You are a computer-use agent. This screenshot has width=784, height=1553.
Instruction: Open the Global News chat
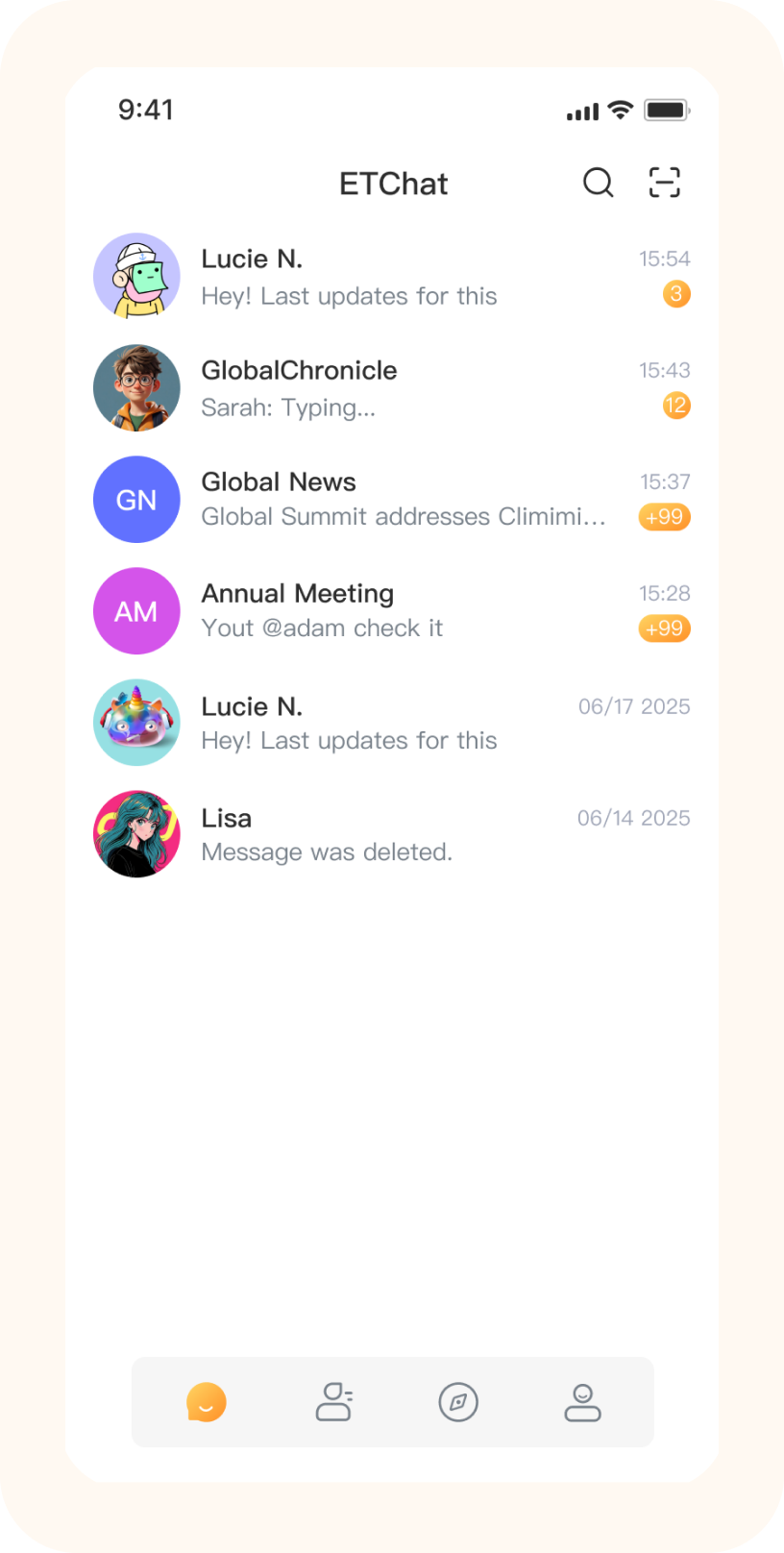[x=392, y=500]
